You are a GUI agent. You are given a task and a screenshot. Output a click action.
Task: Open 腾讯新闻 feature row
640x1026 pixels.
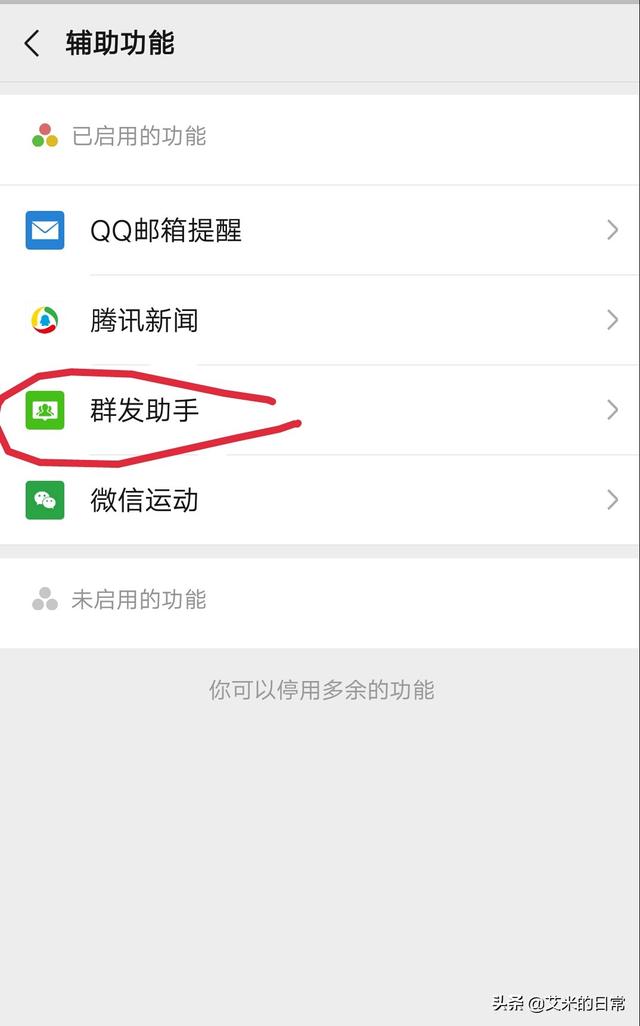(x=320, y=320)
